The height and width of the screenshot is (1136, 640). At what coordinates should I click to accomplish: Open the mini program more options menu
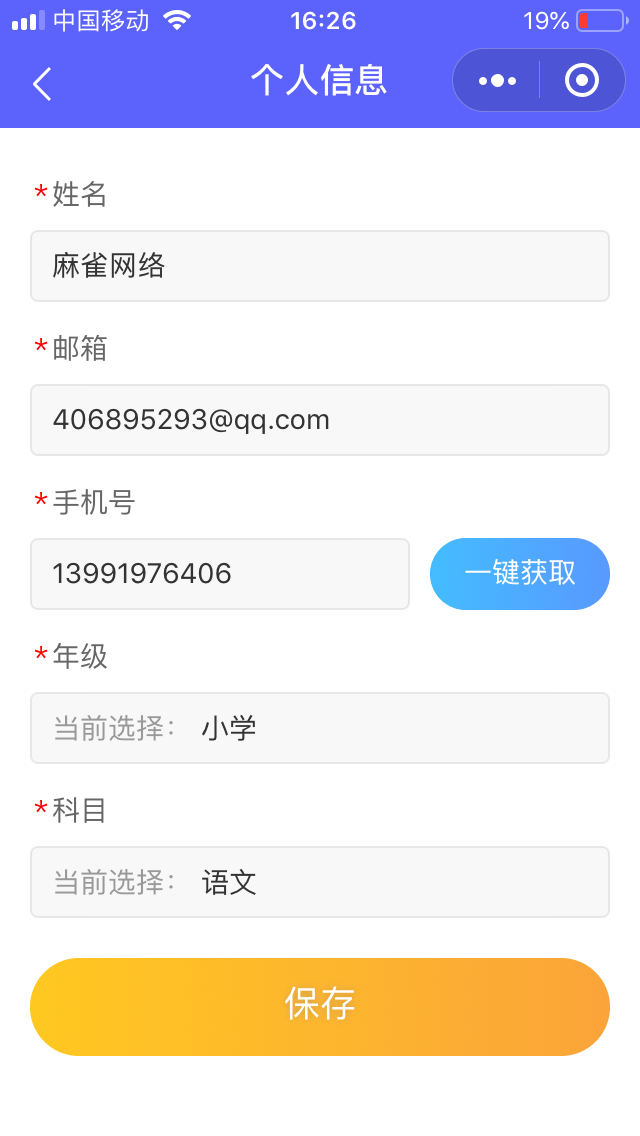[x=497, y=80]
